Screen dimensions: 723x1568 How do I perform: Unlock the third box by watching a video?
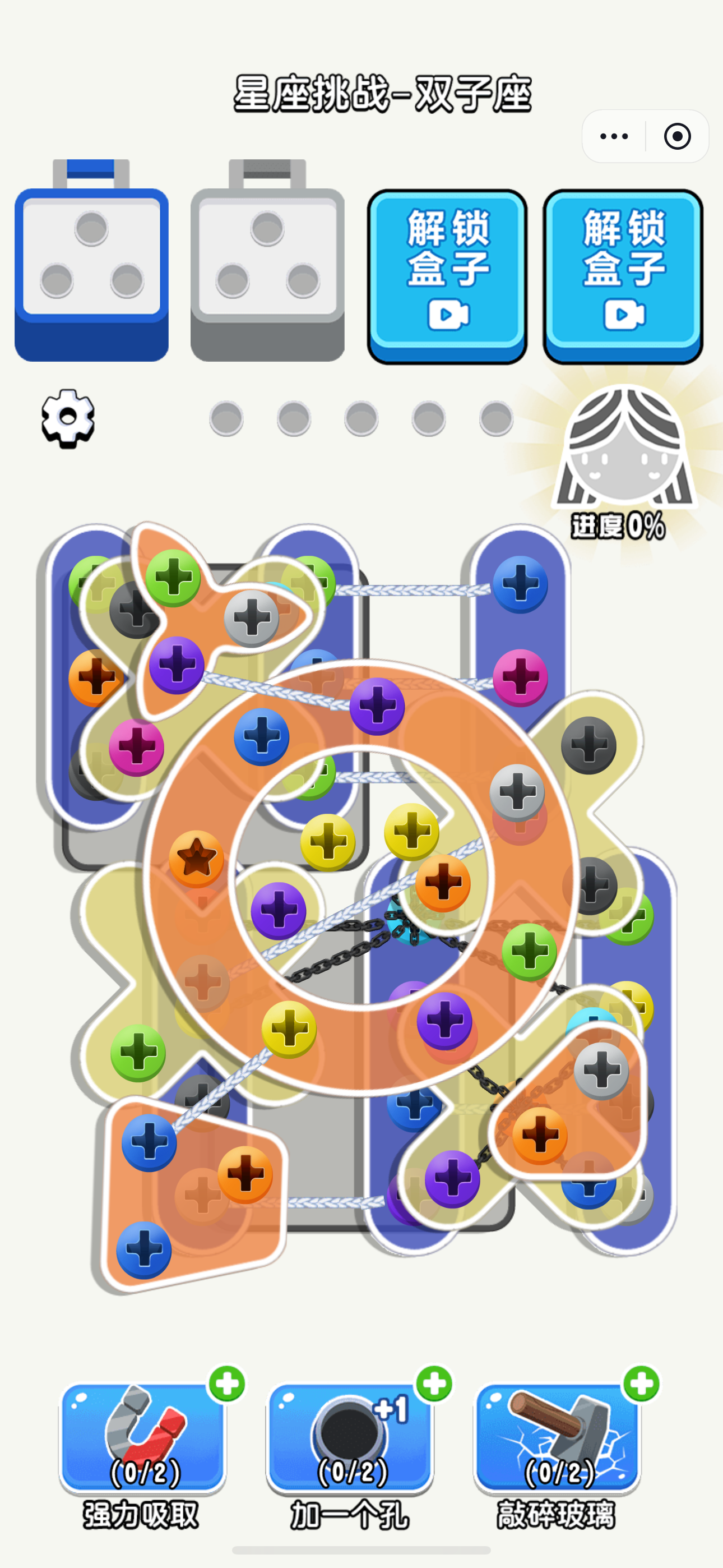(x=447, y=275)
